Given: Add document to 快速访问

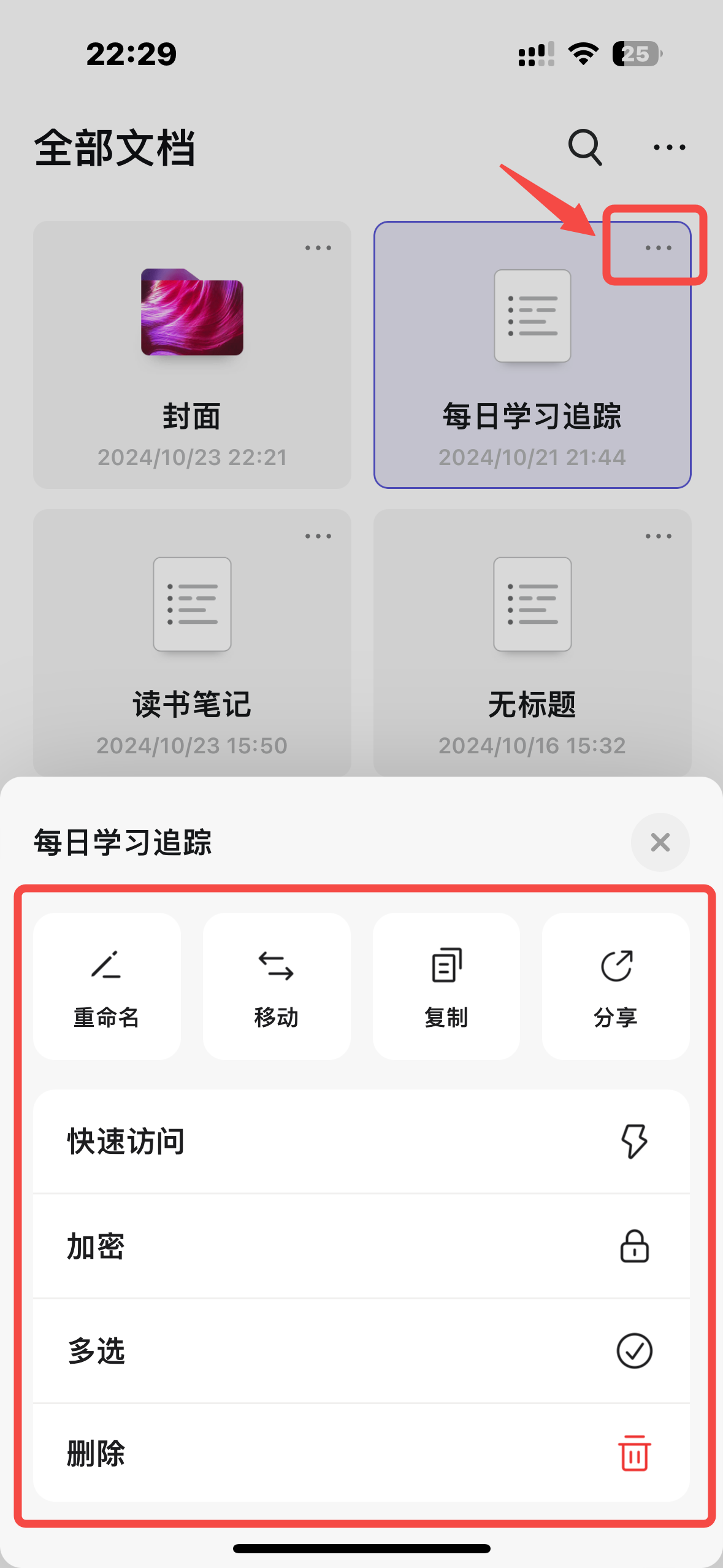Looking at the screenshot, I should coord(361,1142).
